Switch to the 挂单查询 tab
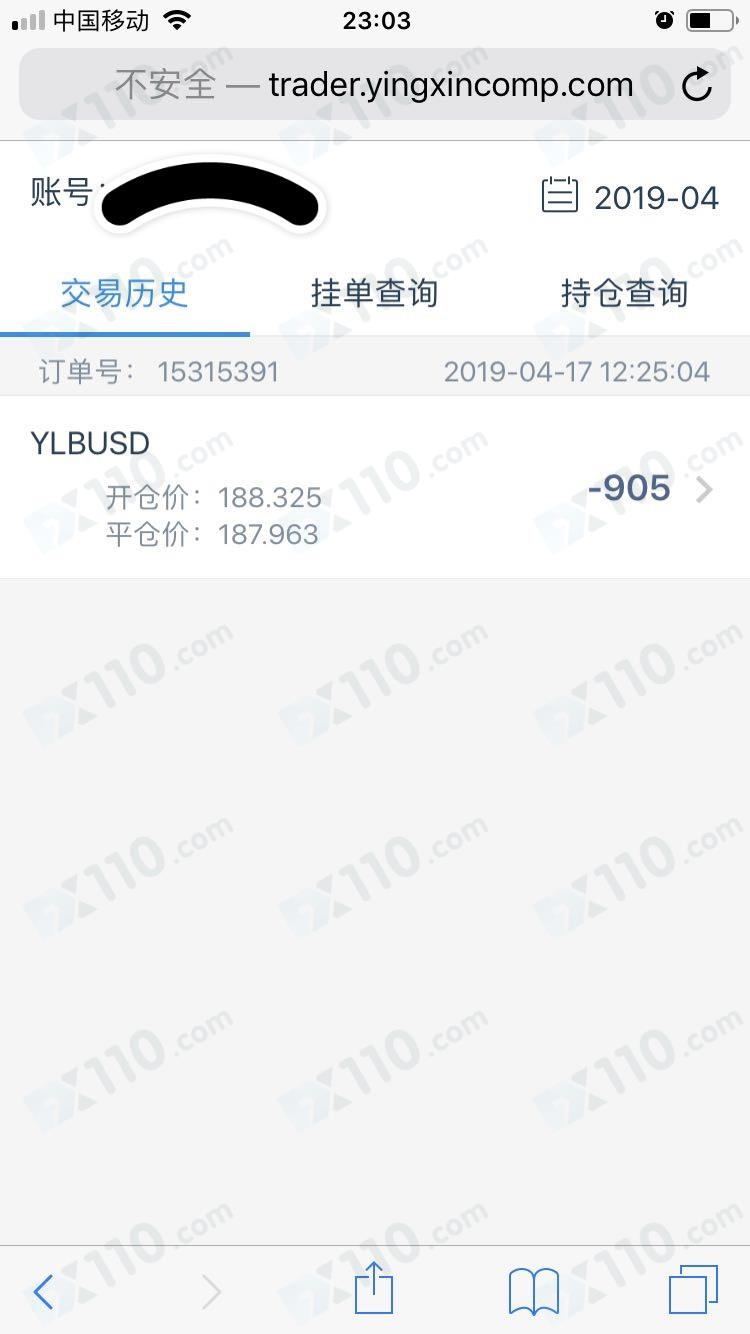The height and width of the screenshot is (1334, 750). (374, 293)
